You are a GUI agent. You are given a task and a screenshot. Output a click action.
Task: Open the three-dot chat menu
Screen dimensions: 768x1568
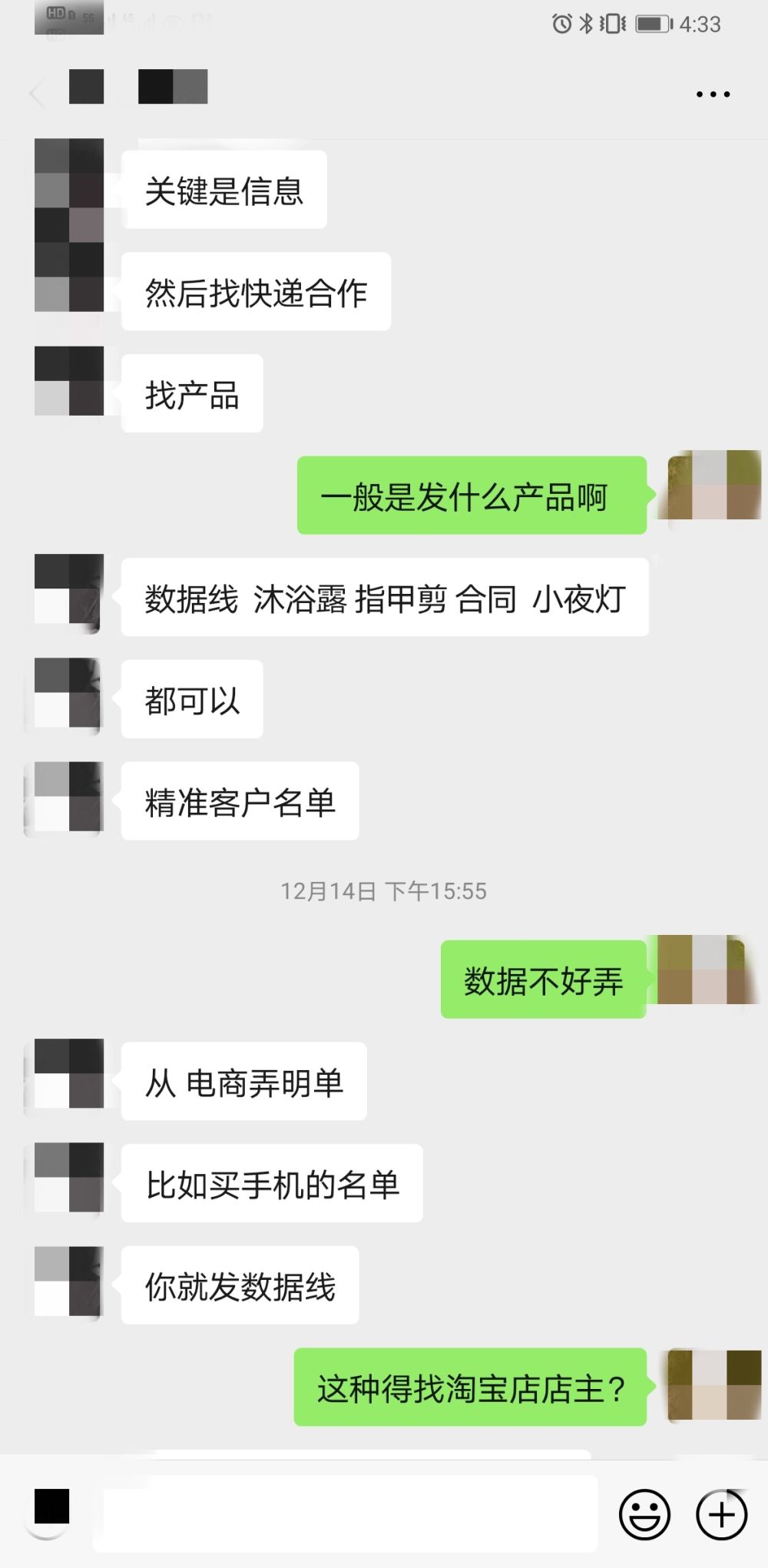tap(713, 94)
